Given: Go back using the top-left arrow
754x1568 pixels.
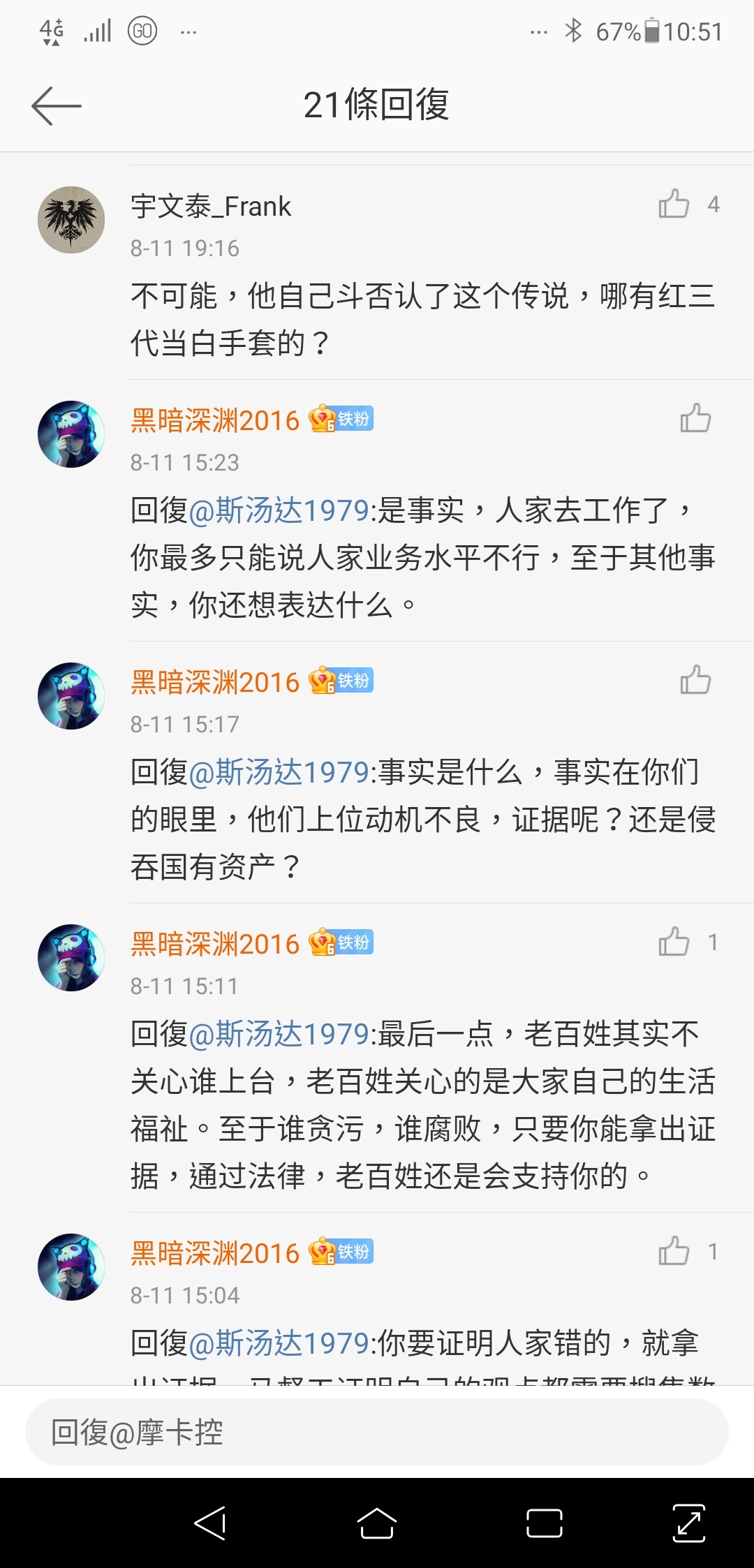Looking at the screenshot, I should point(56,106).
